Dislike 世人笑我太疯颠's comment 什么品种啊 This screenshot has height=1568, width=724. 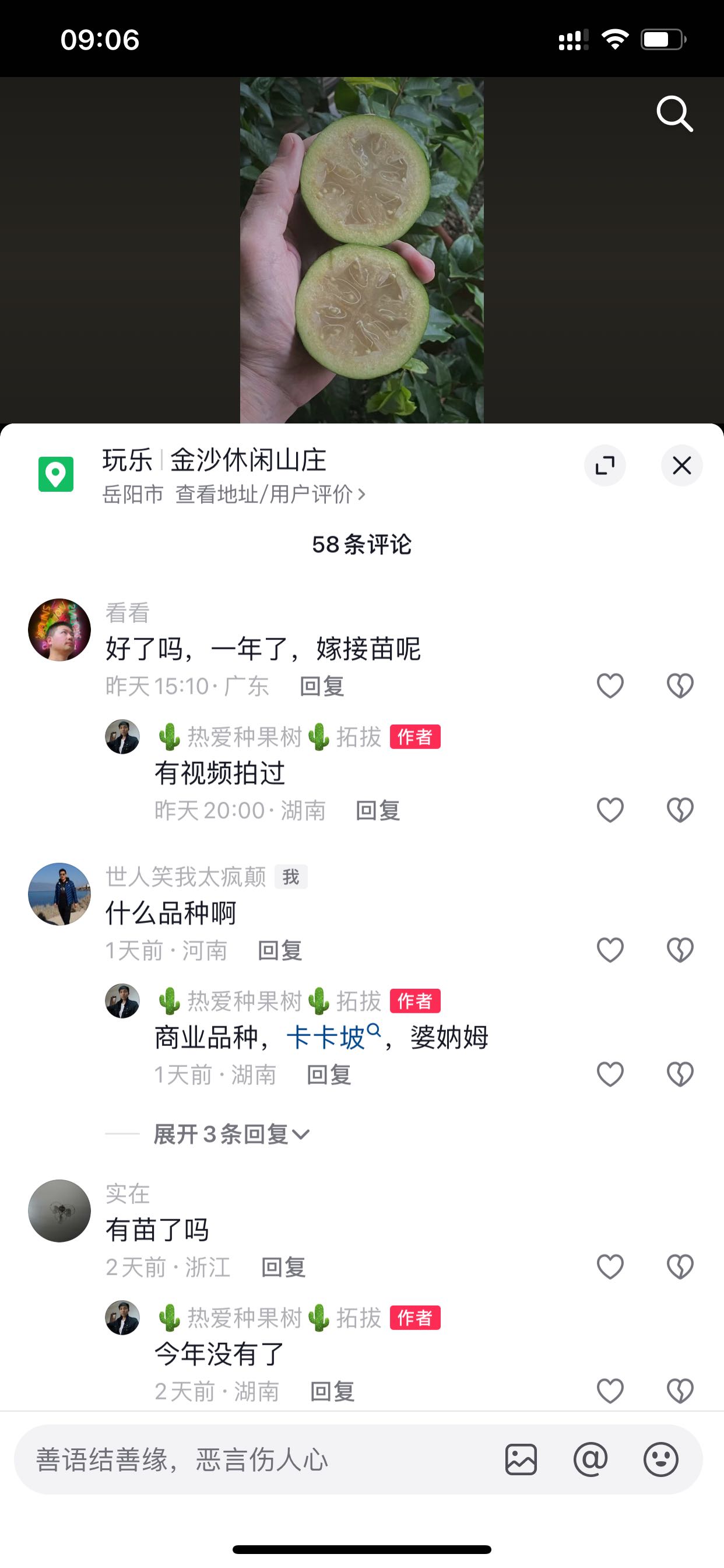coord(680,950)
